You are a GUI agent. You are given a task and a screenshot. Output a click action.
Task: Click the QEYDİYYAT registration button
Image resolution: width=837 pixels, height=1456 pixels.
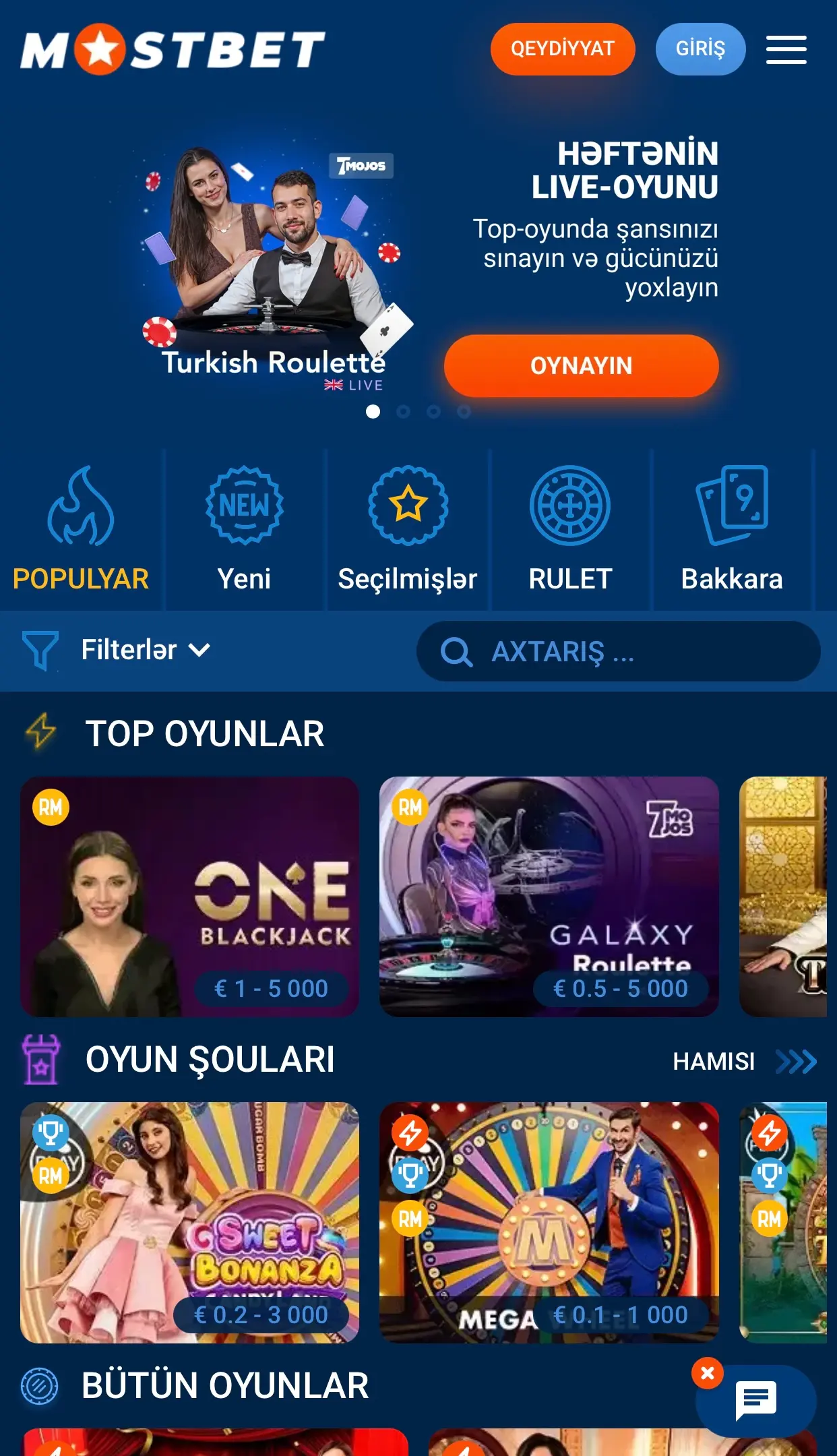tap(563, 49)
